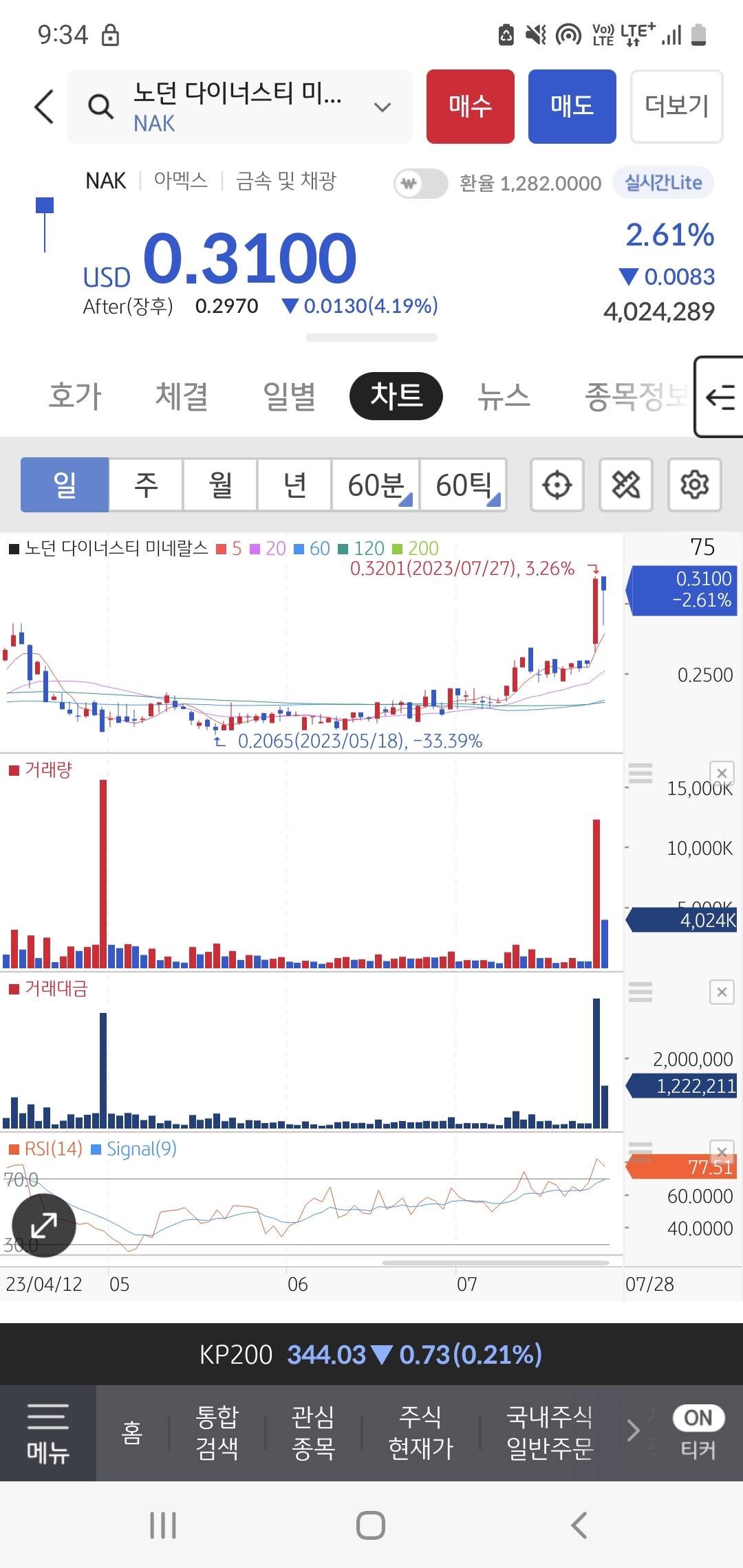Toggle the KRW currency switch

coord(420,184)
